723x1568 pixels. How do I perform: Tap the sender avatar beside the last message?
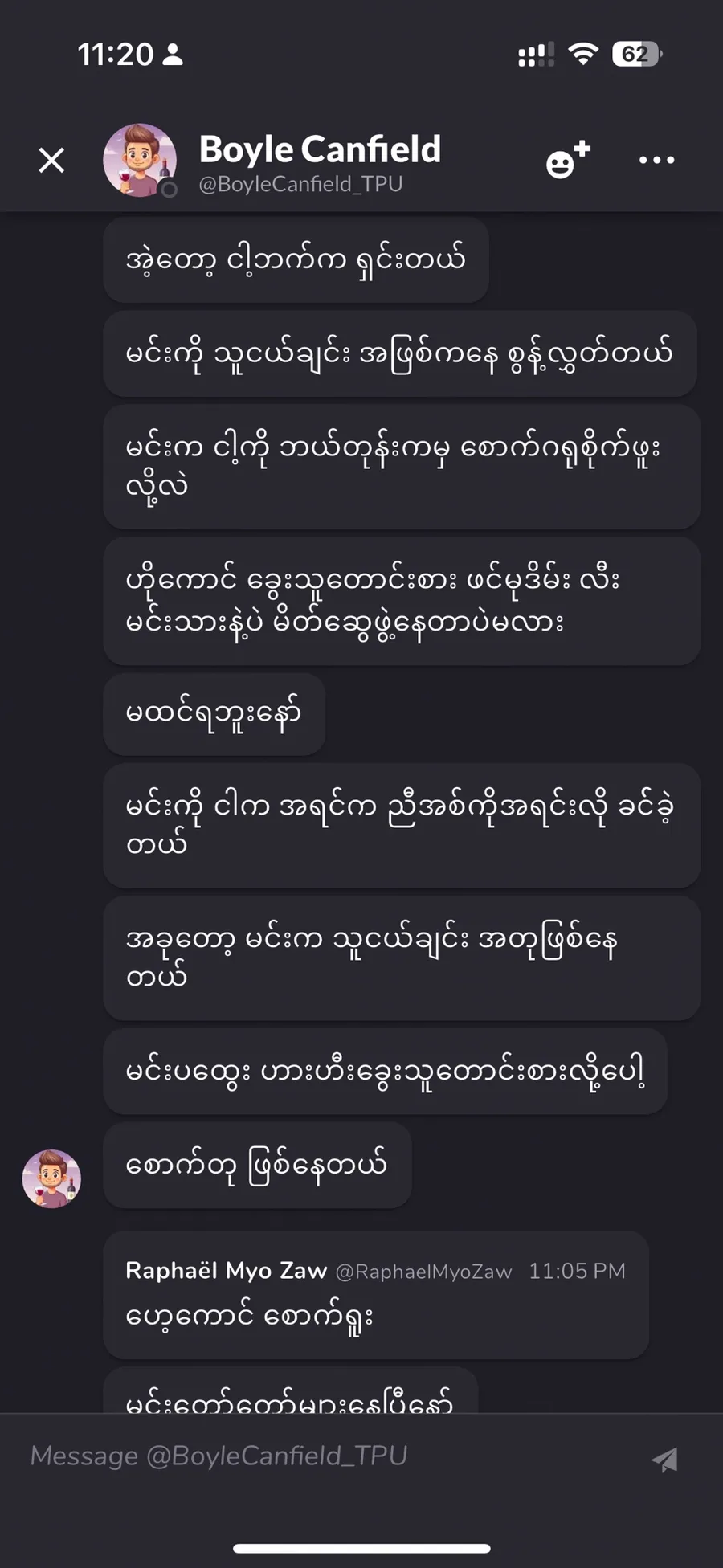click(x=51, y=1178)
